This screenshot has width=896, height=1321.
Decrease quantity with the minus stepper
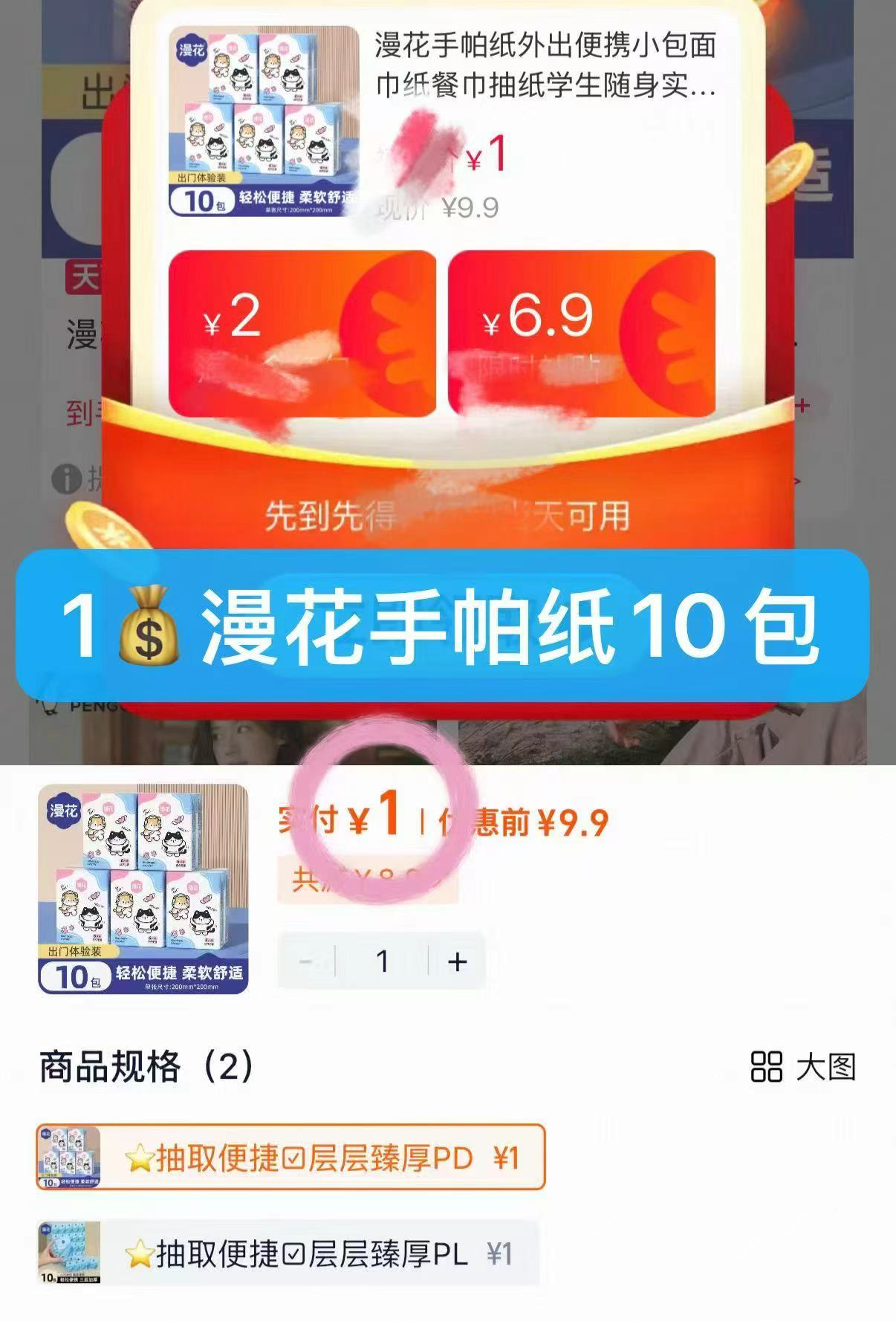click(305, 960)
